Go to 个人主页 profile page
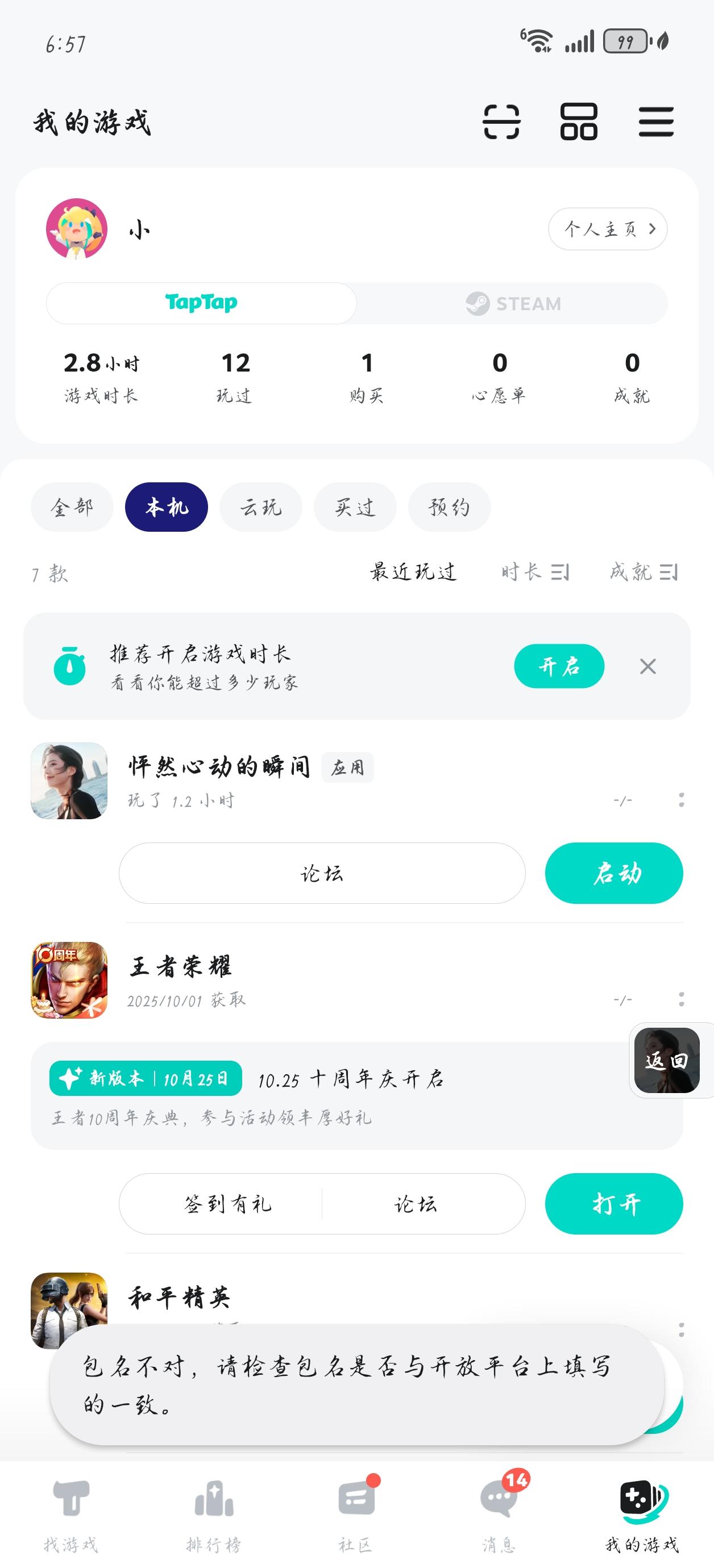The width and height of the screenshot is (714, 1568). 607,229
